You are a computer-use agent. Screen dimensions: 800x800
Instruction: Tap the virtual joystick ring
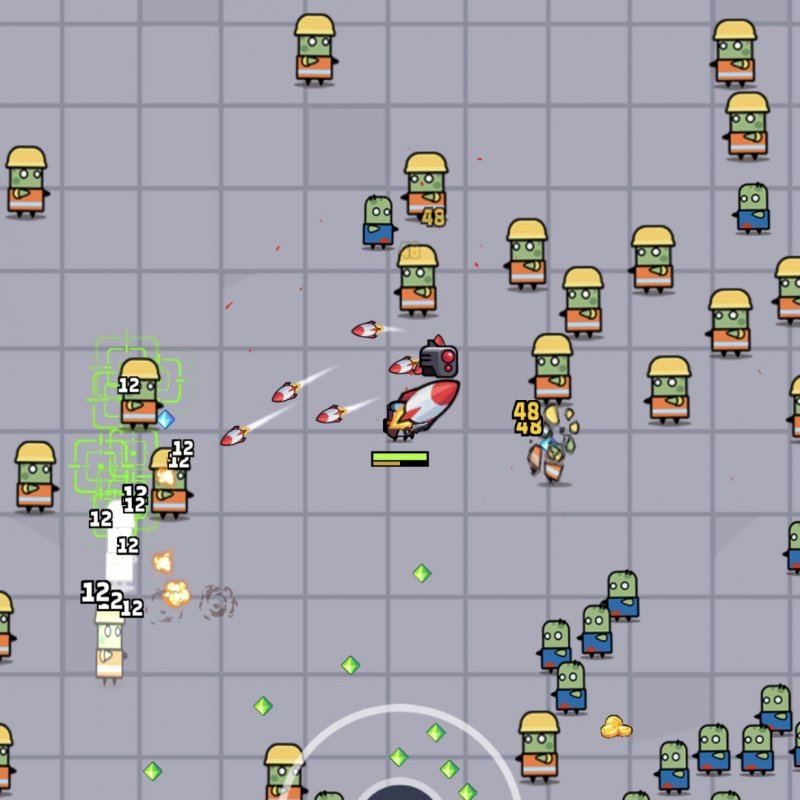(x=399, y=753)
